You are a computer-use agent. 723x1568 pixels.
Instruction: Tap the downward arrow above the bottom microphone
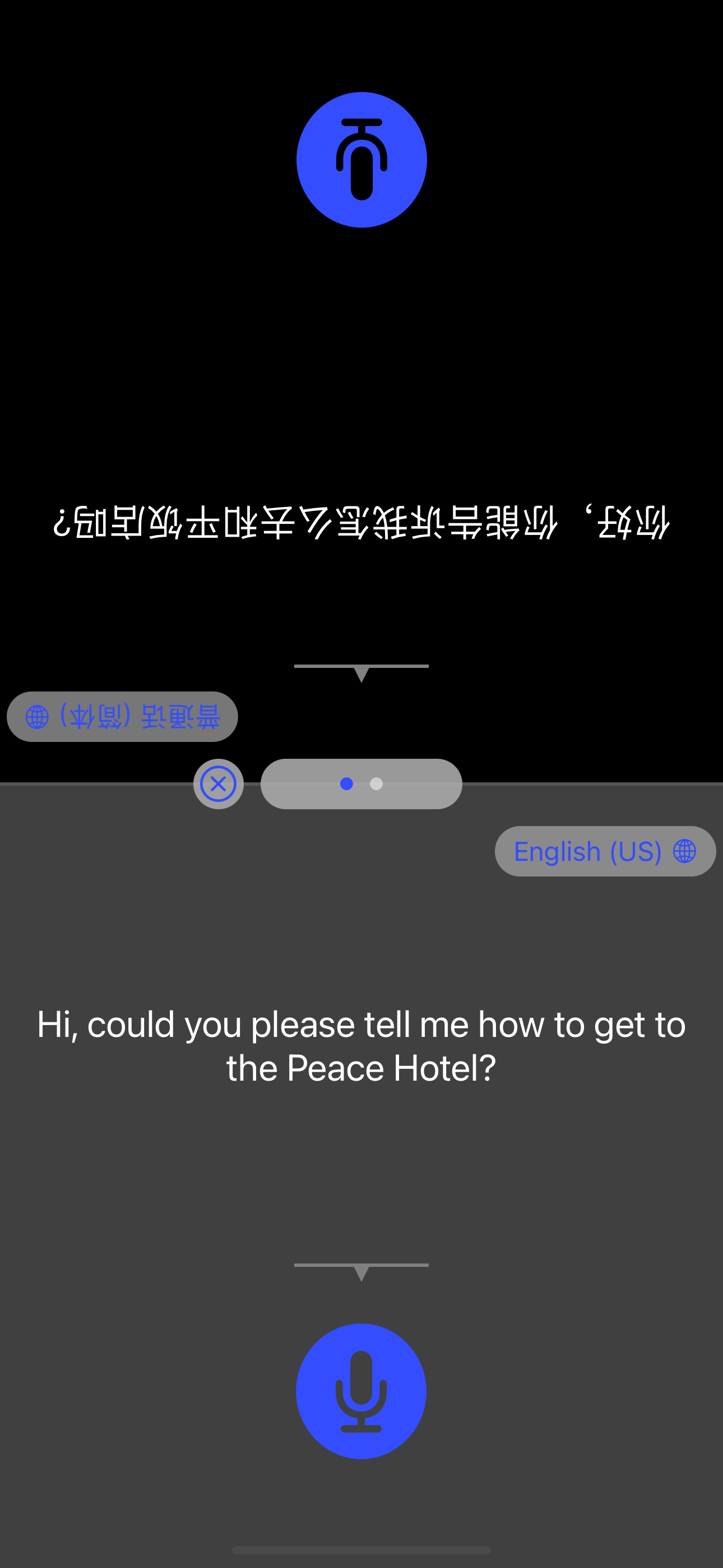tap(361, 1272)
